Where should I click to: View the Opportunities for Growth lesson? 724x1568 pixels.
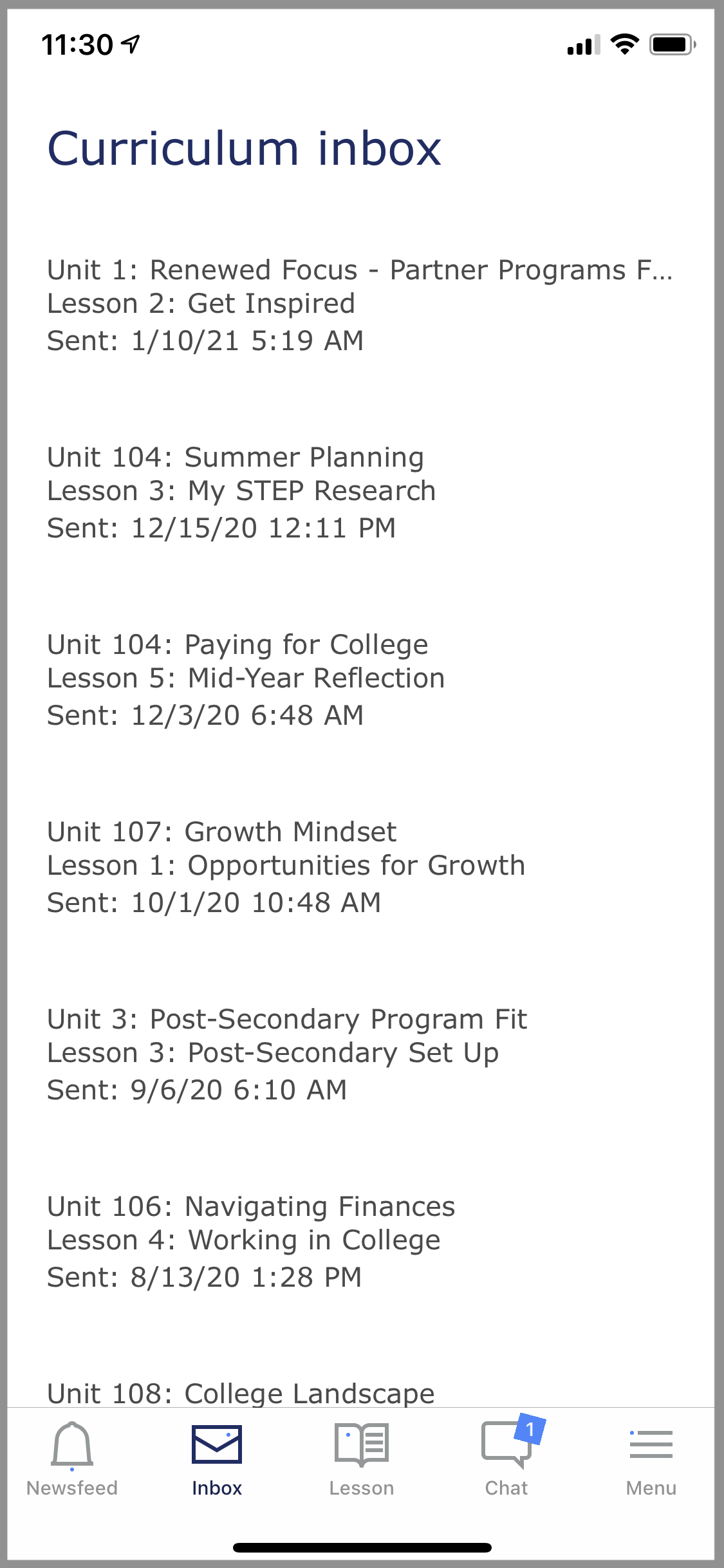click(360, 866)
